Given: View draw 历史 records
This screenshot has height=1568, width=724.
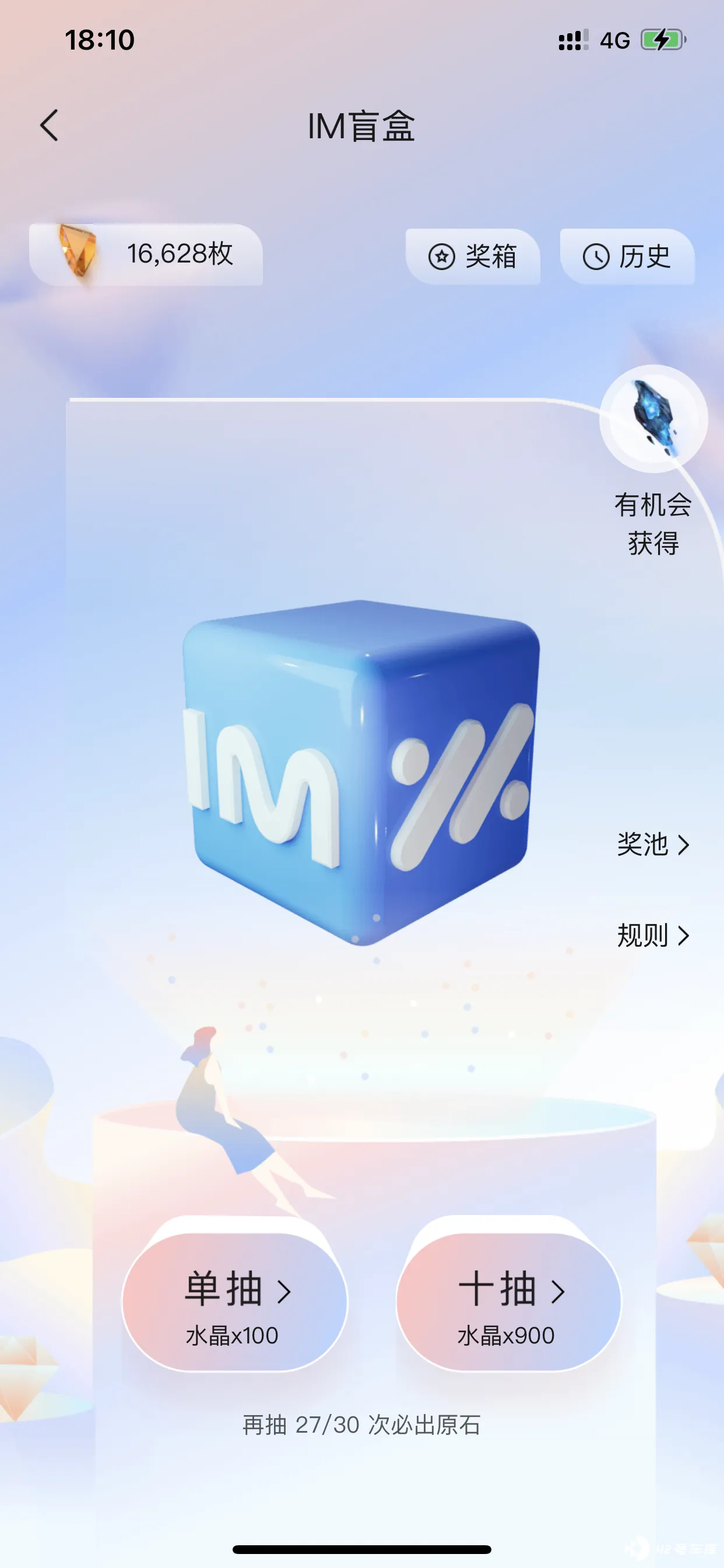Looking at the screenshot, I should (x=627, y=256).
